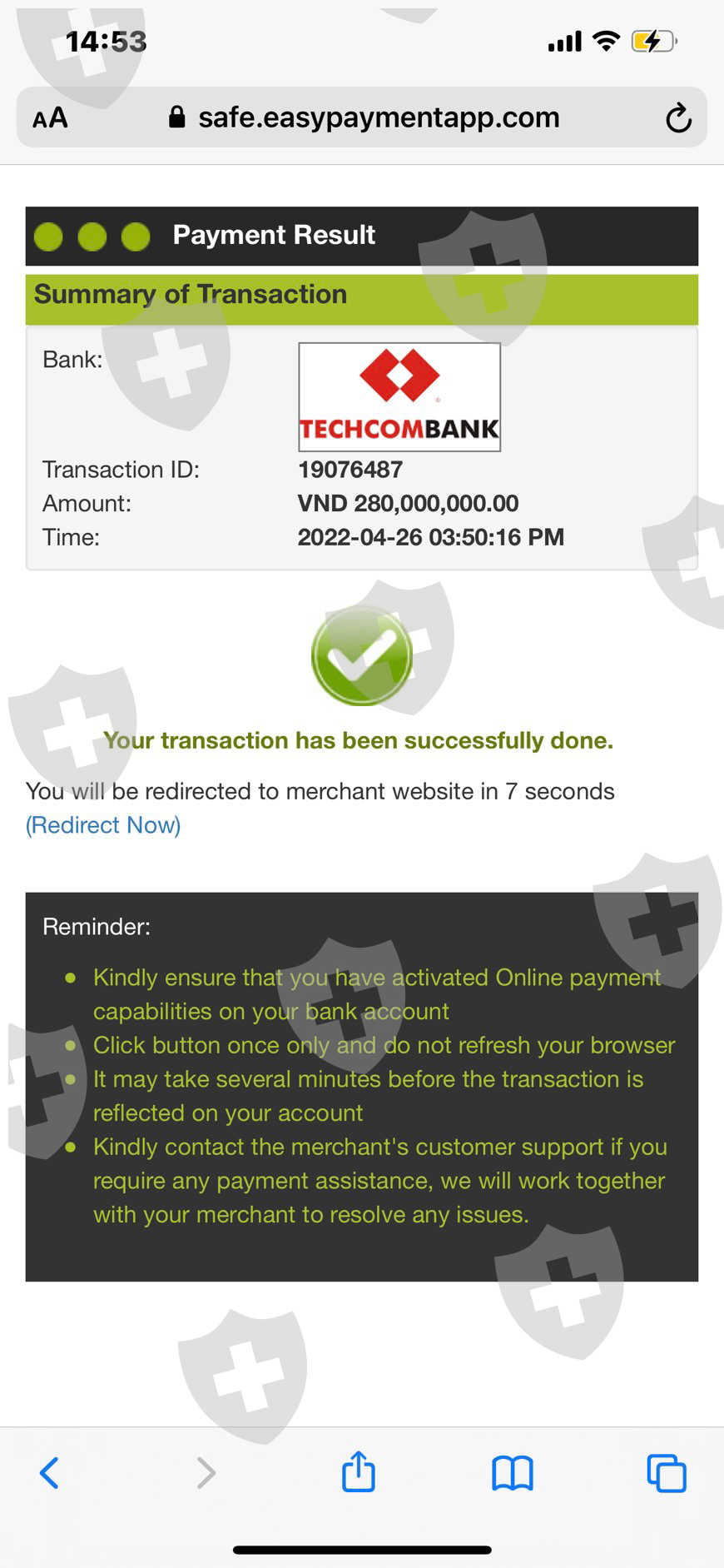Screen dimensions: 724x1568
Task: Tap the Redirect Now link
Action: (x=103, y=825)
